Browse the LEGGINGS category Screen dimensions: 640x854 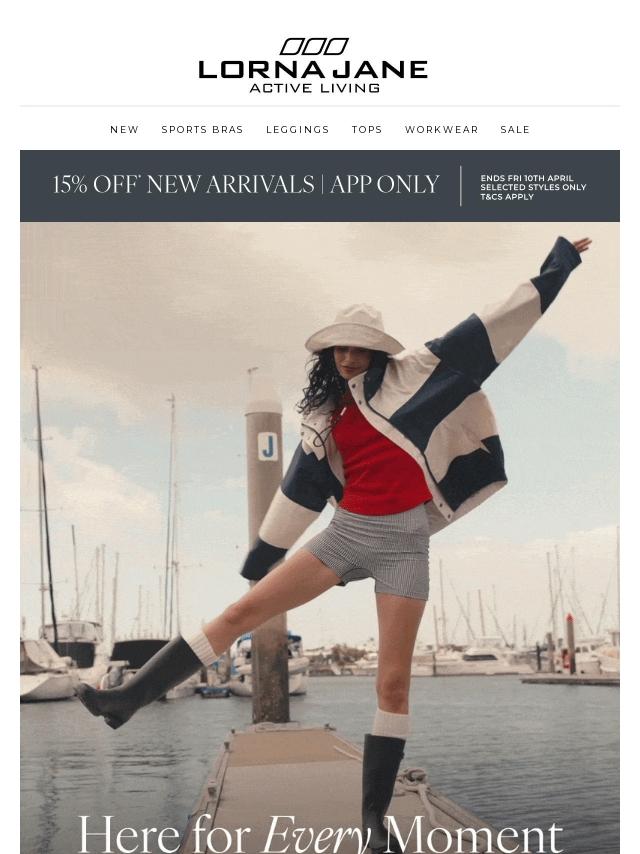(x=297, y=130)
